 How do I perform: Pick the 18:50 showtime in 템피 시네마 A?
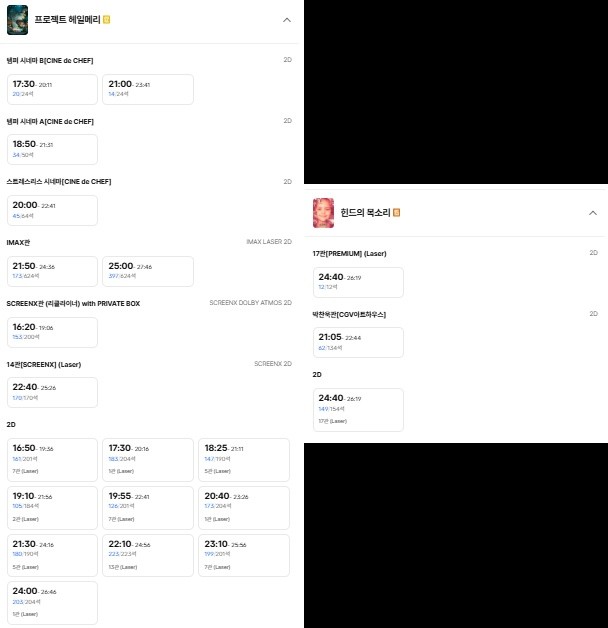point(52,149)
